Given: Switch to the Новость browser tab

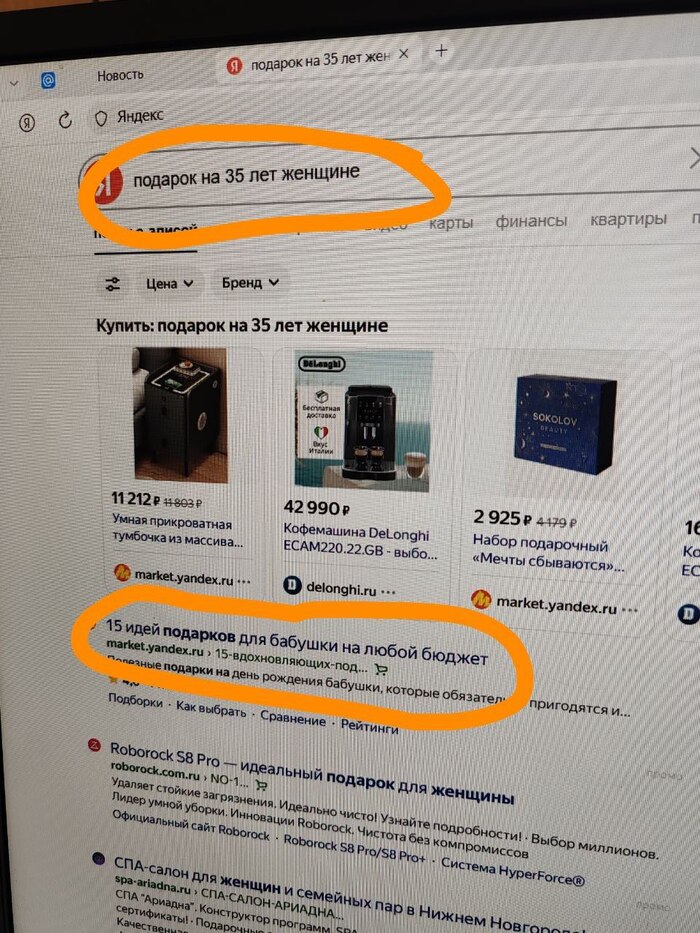Looking at the screenshot, I should tap(120, 75).
